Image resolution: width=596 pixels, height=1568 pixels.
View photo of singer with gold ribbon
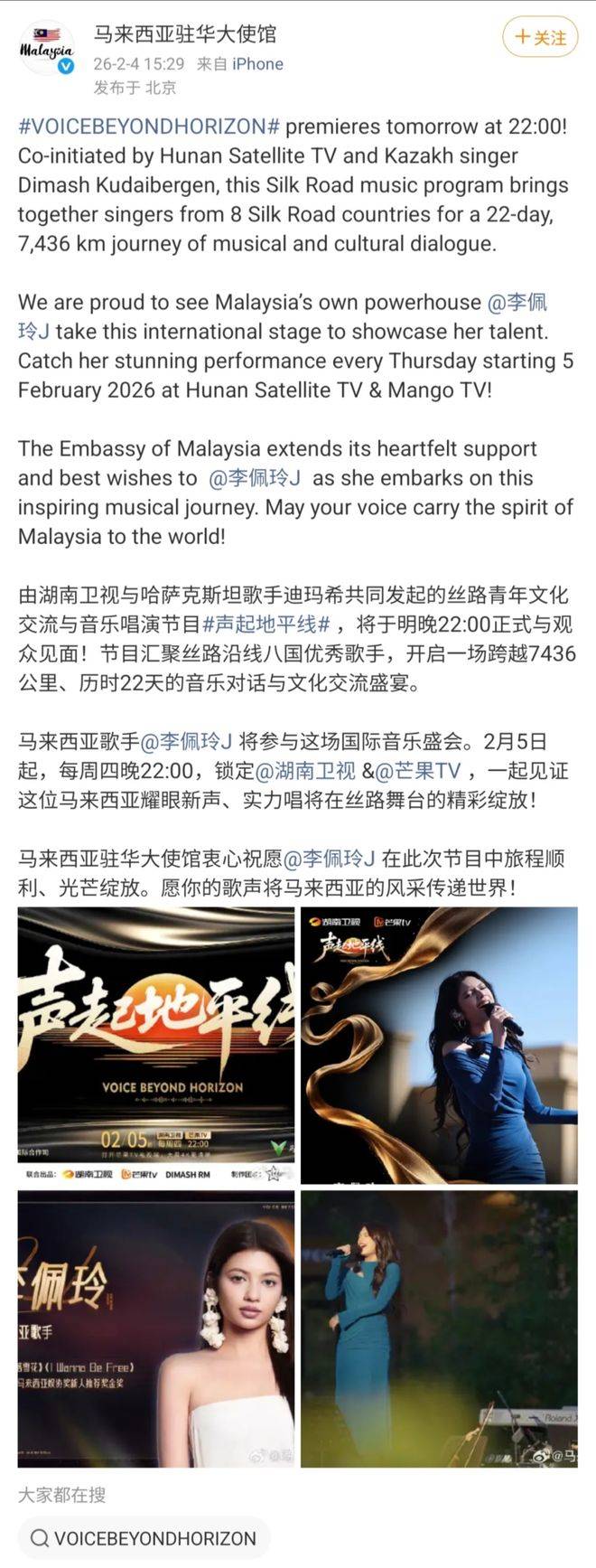(439, 1046)
